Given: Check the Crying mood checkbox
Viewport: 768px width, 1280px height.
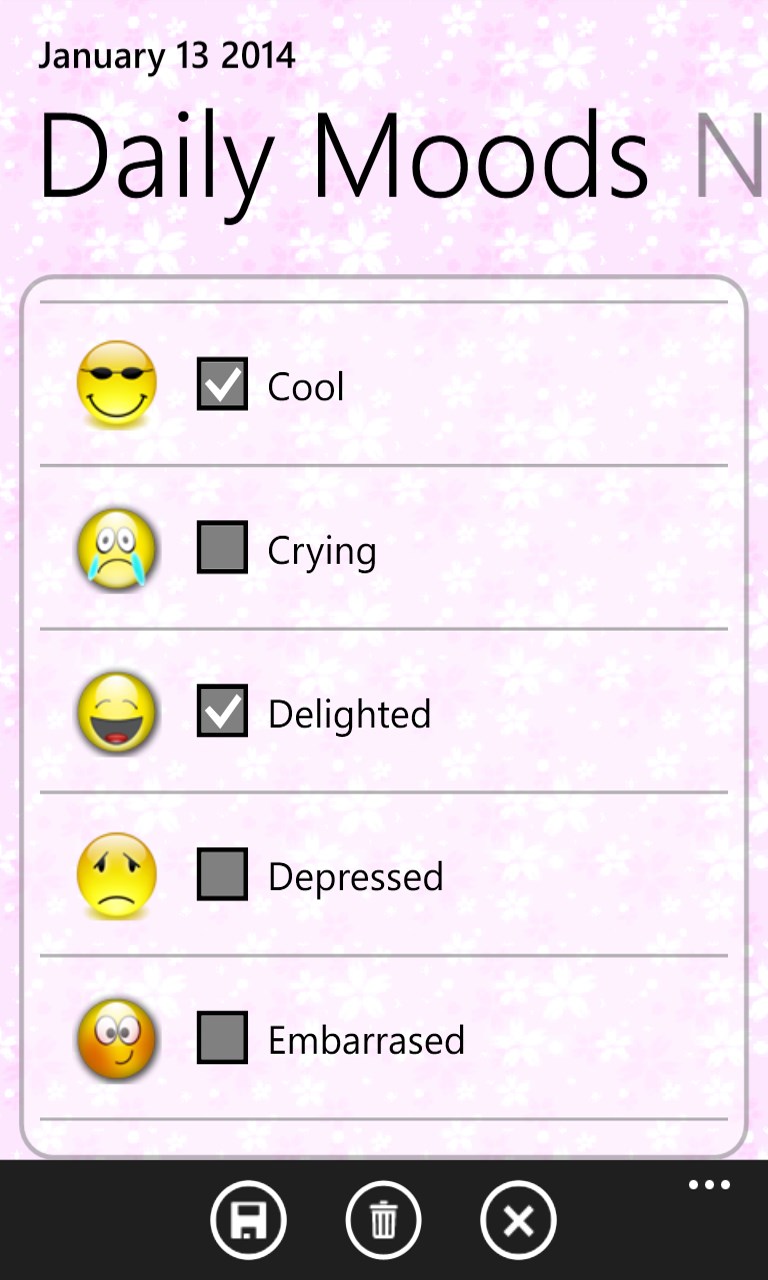Looking at the screenshot, I should [x=222, y=547].
